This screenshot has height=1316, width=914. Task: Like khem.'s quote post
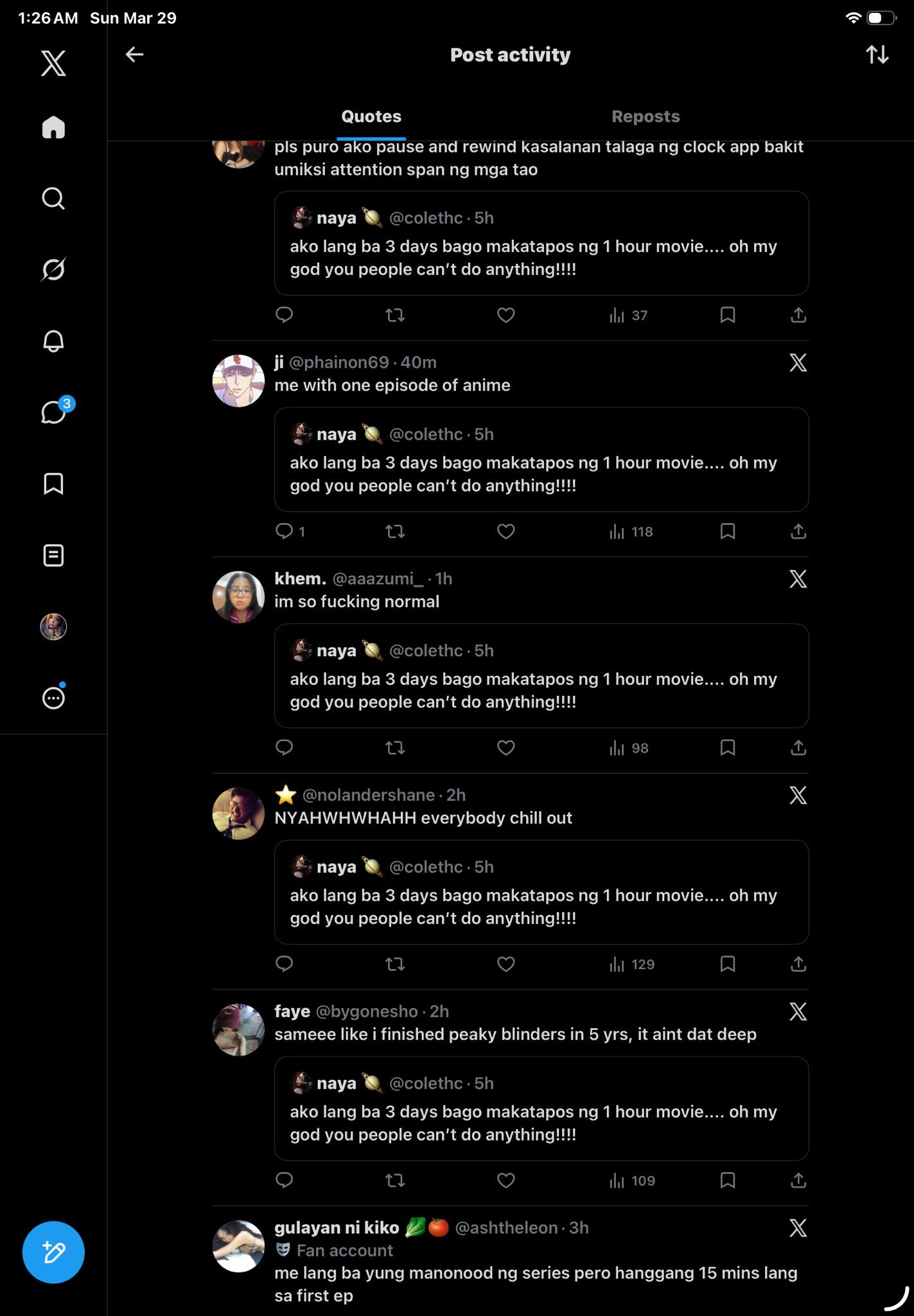coord(506,748)
